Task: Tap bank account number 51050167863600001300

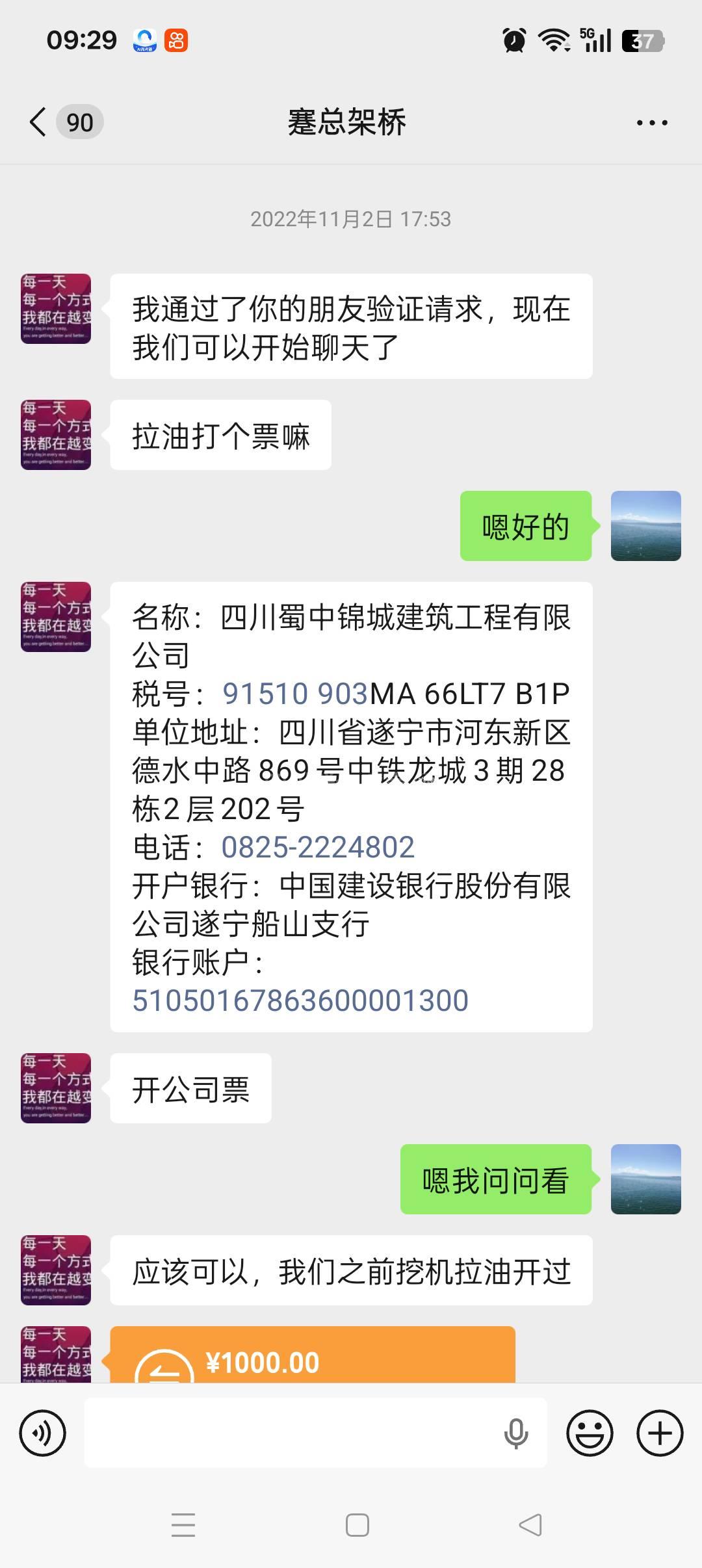Action: [x=300, y=1000]
